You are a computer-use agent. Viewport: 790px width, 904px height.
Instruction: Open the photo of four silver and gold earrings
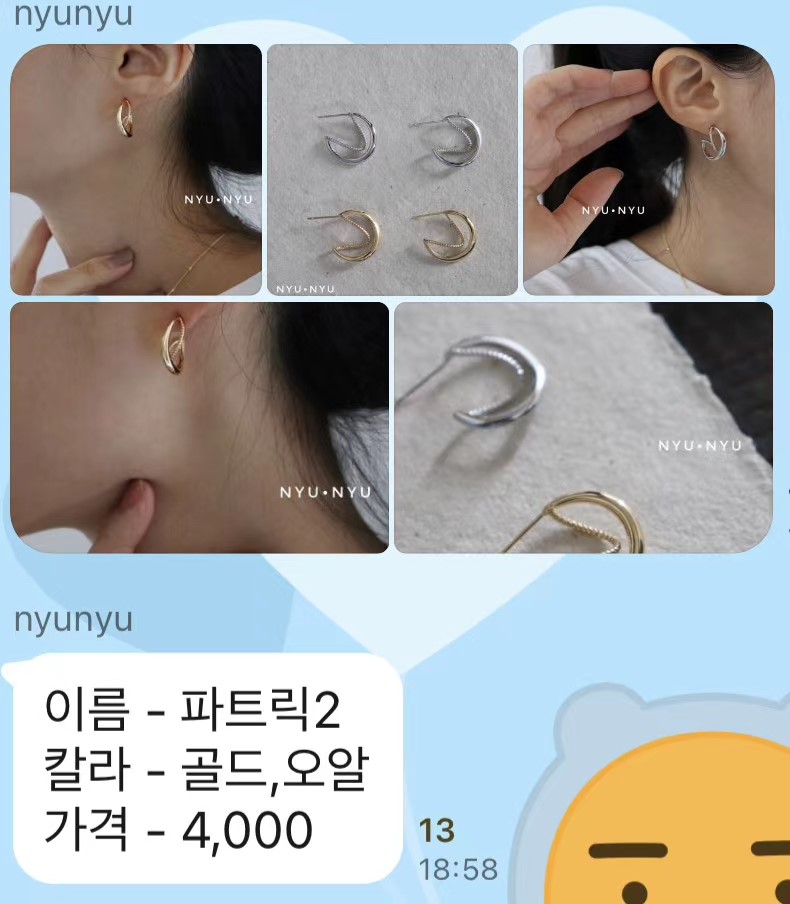392,170
